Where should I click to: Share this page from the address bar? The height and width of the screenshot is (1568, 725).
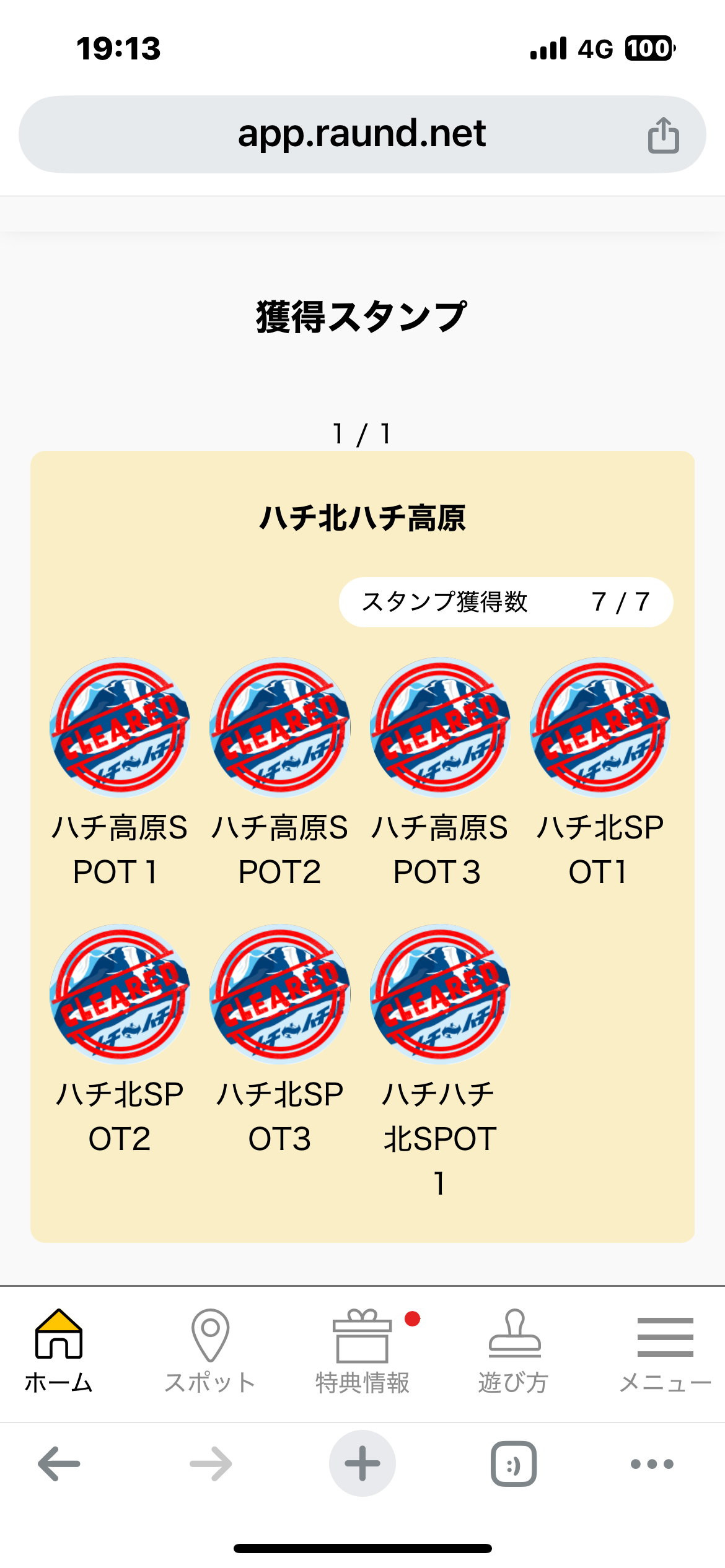point(663,135)
